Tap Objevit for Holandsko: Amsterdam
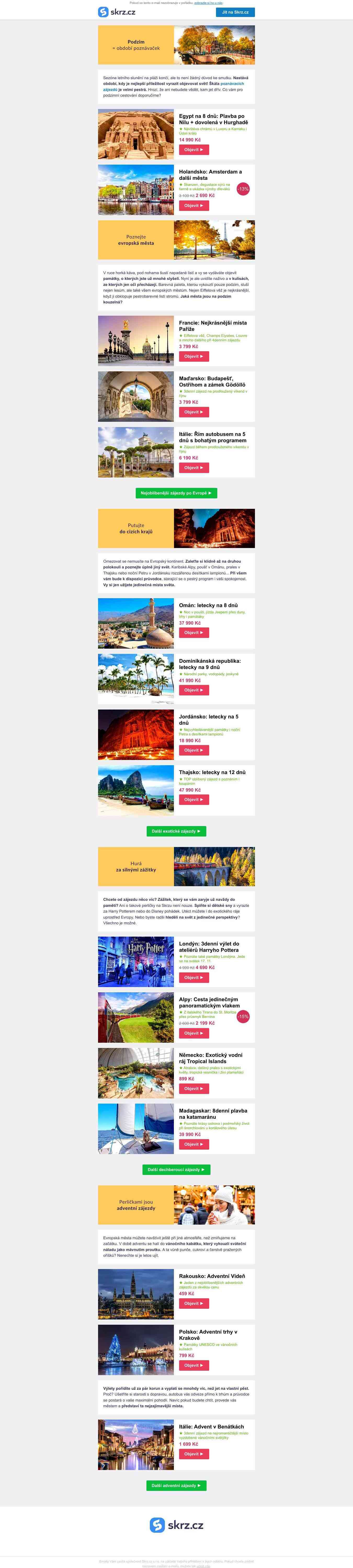353x1568 pixels. [x=193, y=206]
